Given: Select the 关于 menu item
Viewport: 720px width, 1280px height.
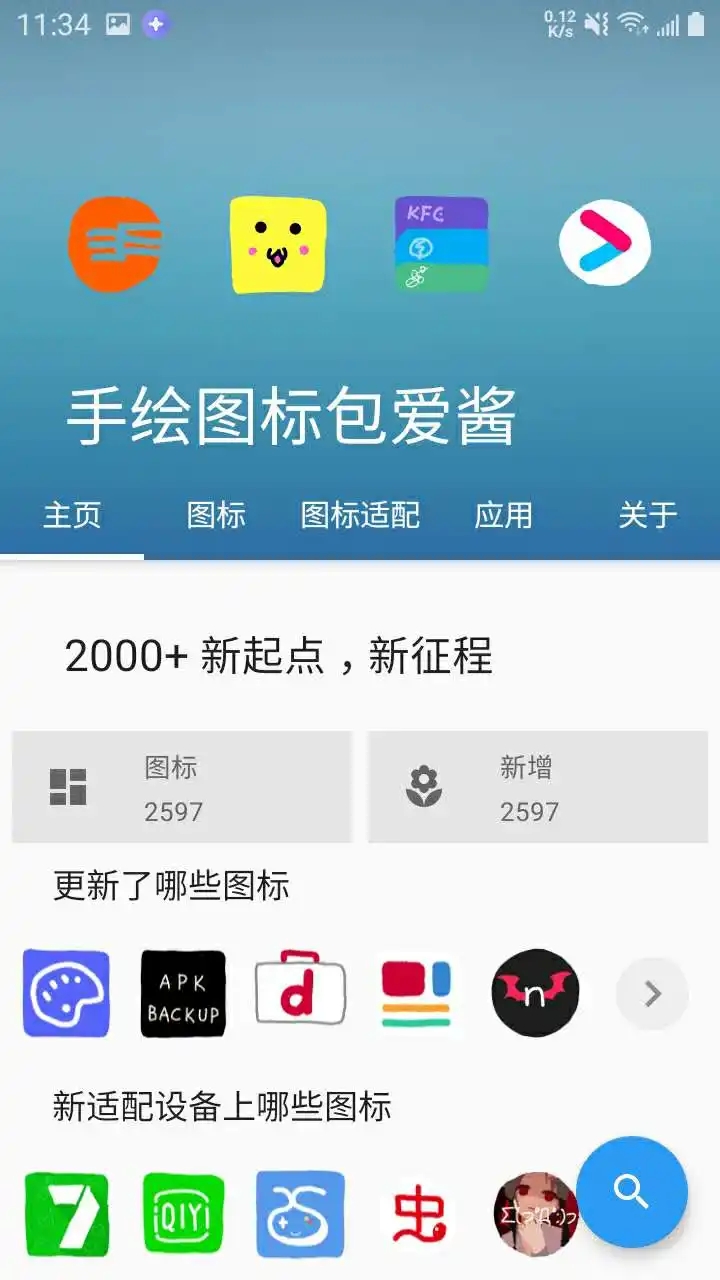Looking at the screenshot, I should tap(648, 514).
